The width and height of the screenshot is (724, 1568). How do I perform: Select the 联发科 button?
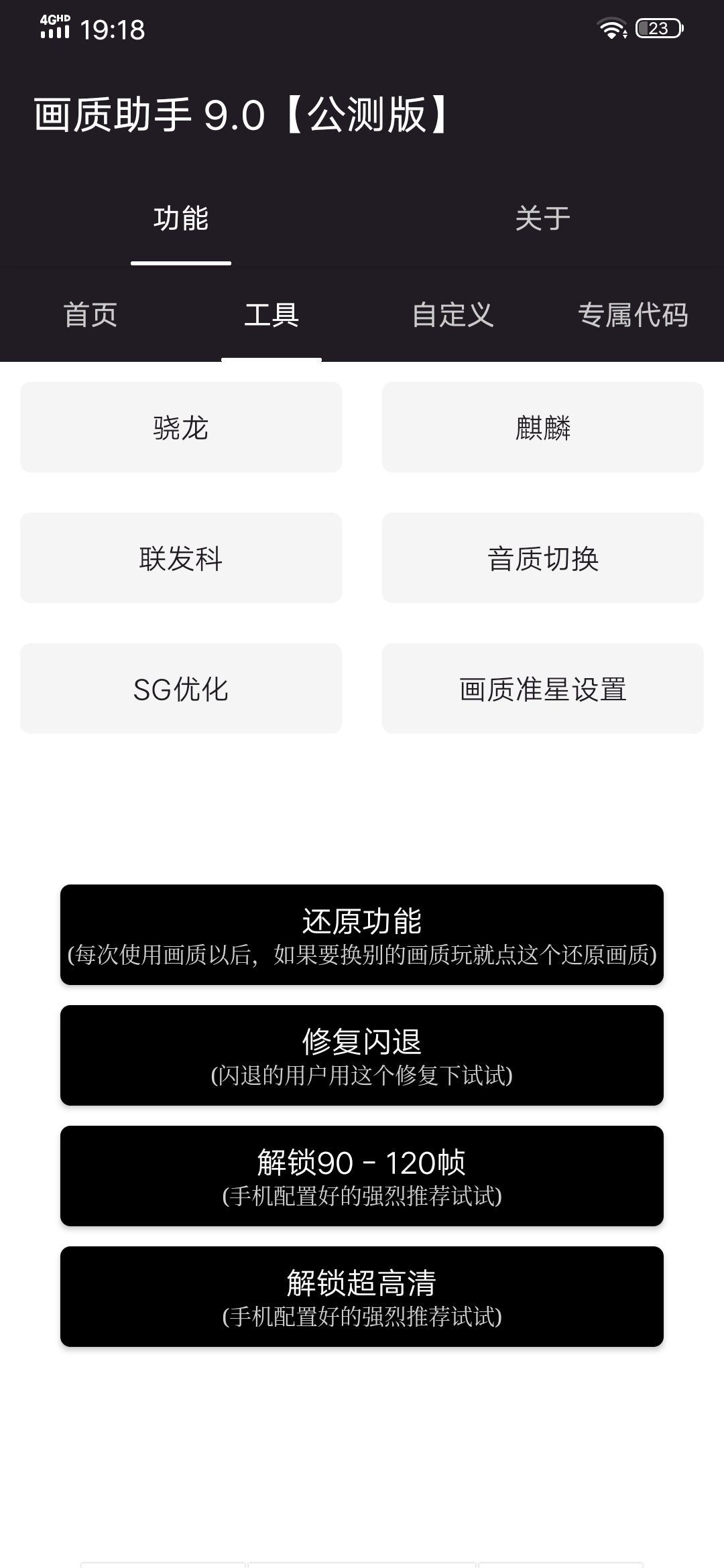click(x=181, y=558)
